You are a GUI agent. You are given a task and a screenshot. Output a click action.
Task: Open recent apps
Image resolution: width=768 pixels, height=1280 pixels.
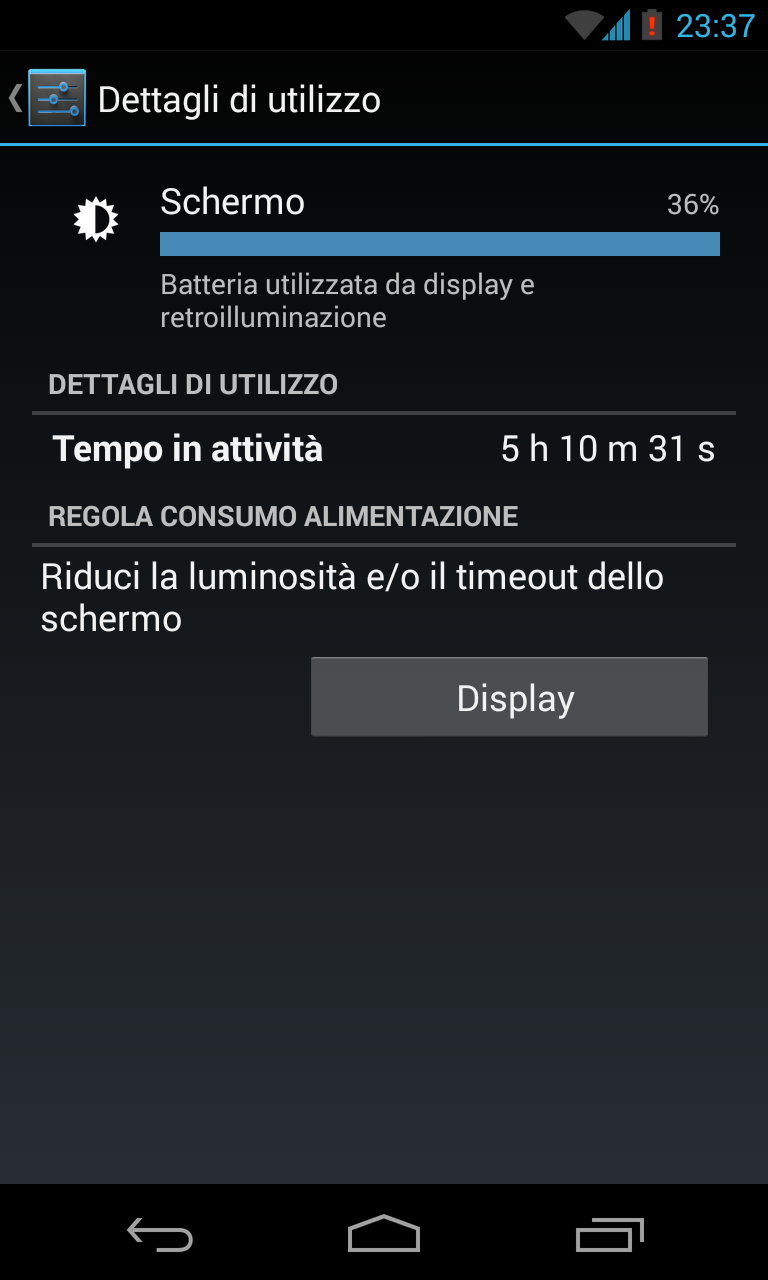[609, 1234]
